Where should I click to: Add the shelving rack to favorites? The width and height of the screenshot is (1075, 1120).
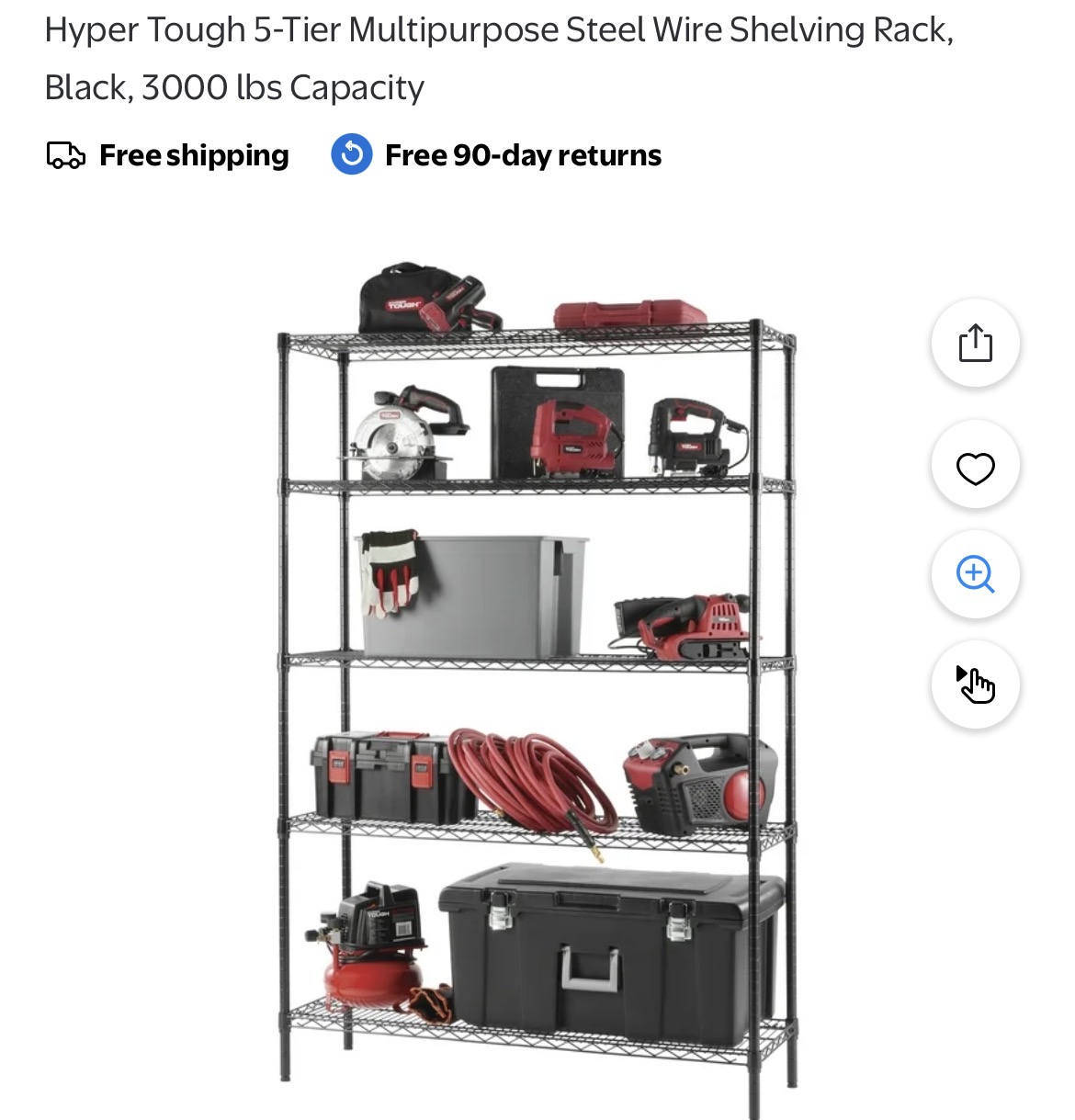pos(975,468)
